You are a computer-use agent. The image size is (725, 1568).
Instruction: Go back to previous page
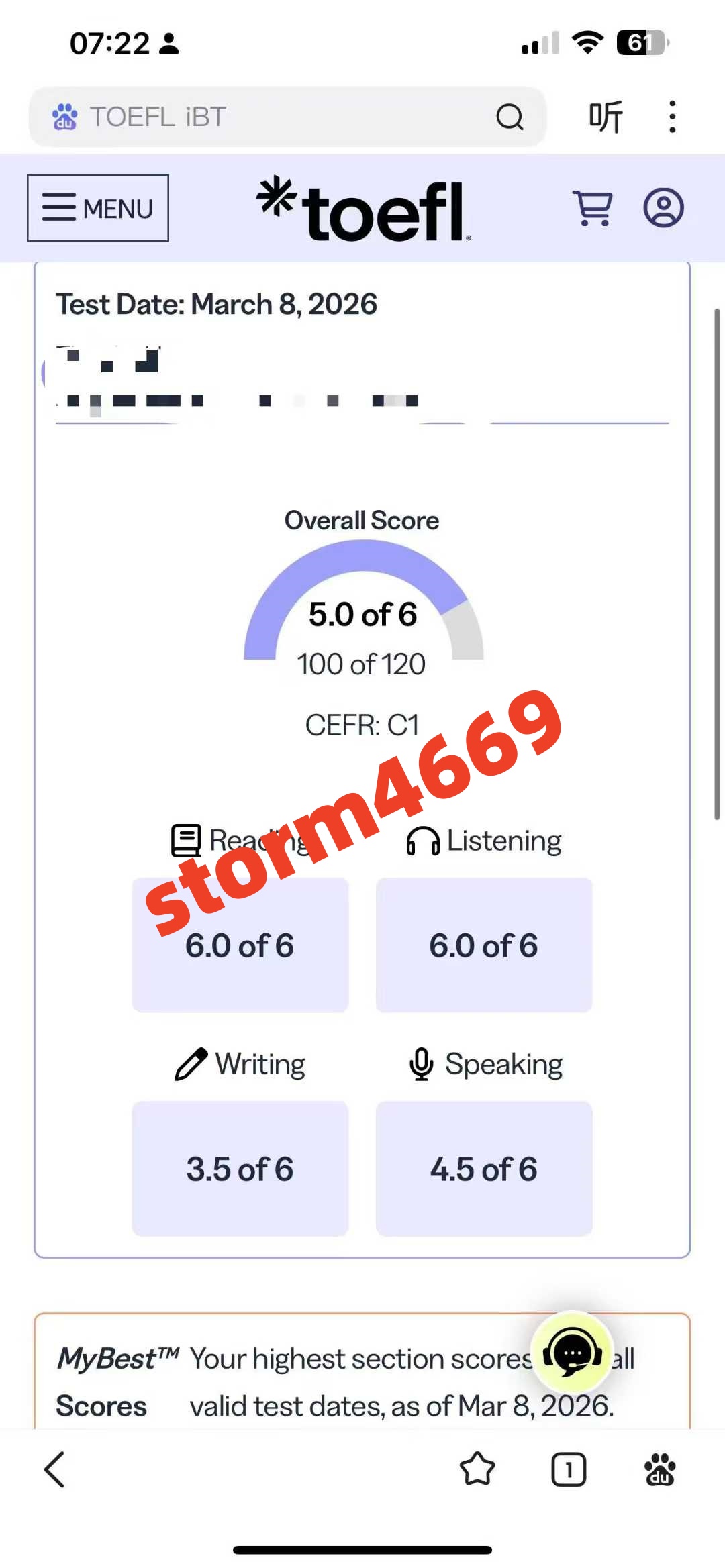point(55,1469)
